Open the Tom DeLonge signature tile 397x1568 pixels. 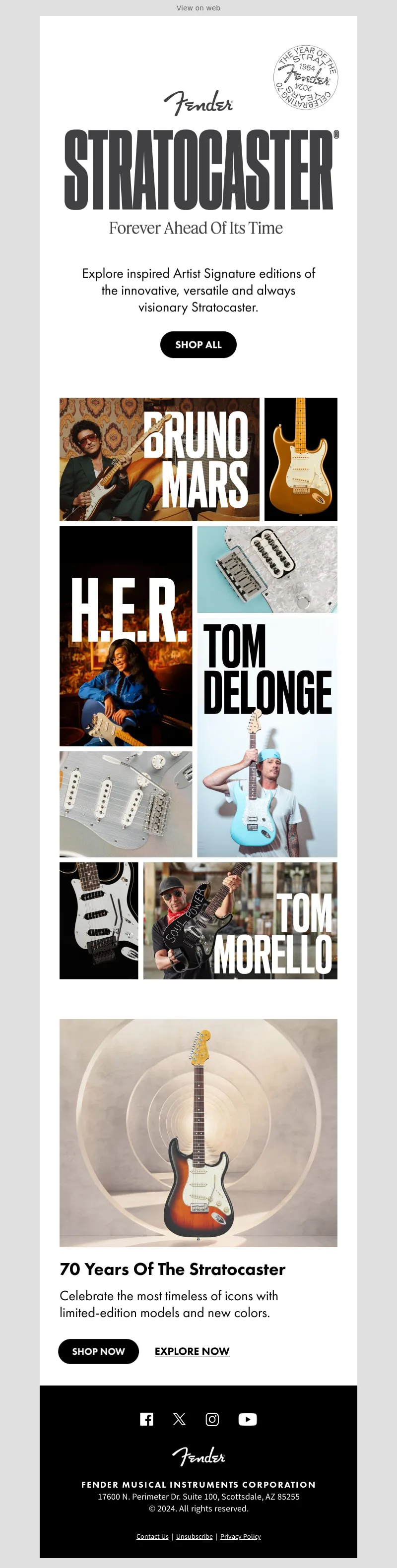[x=266, y=737]
